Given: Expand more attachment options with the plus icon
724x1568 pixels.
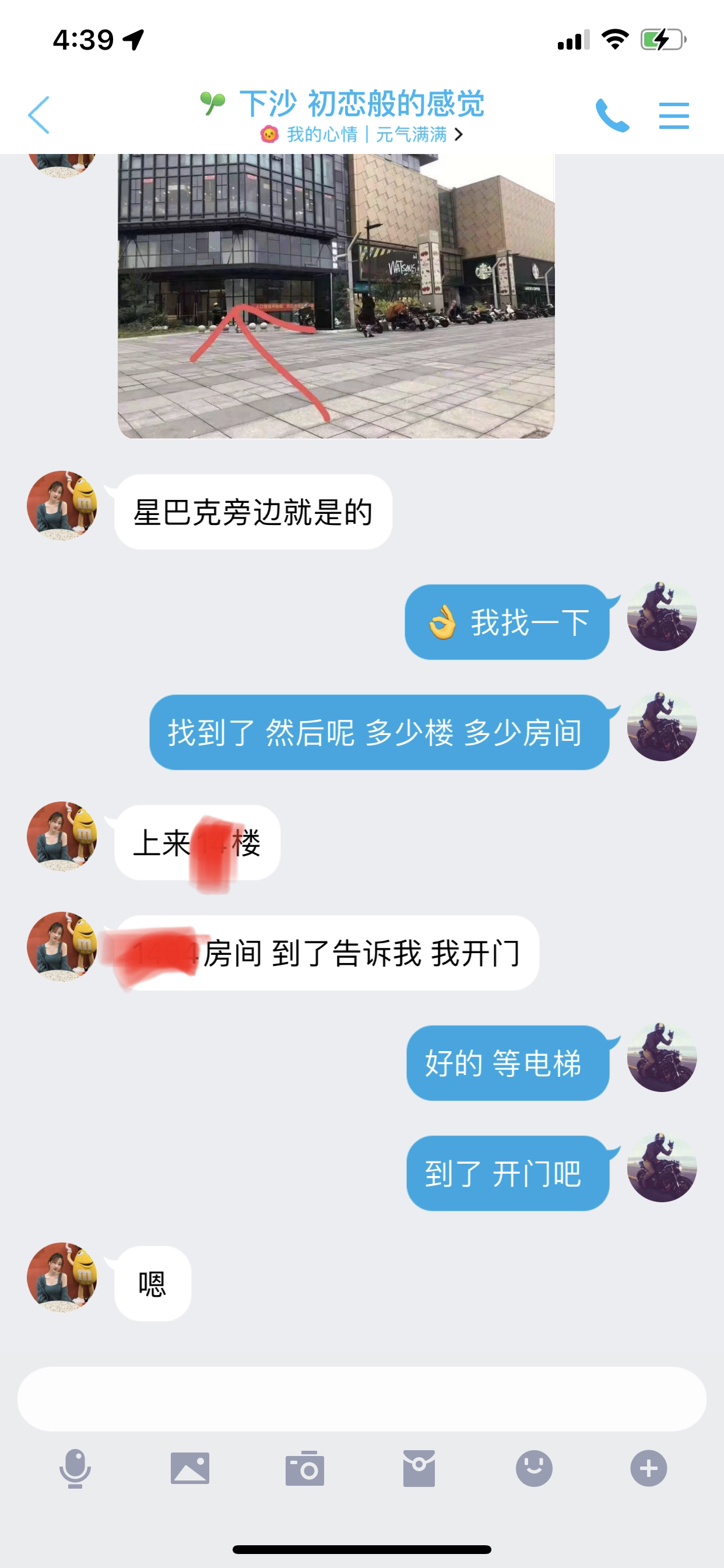Looking at the screenshot, I should click(x=649, y=1468).
